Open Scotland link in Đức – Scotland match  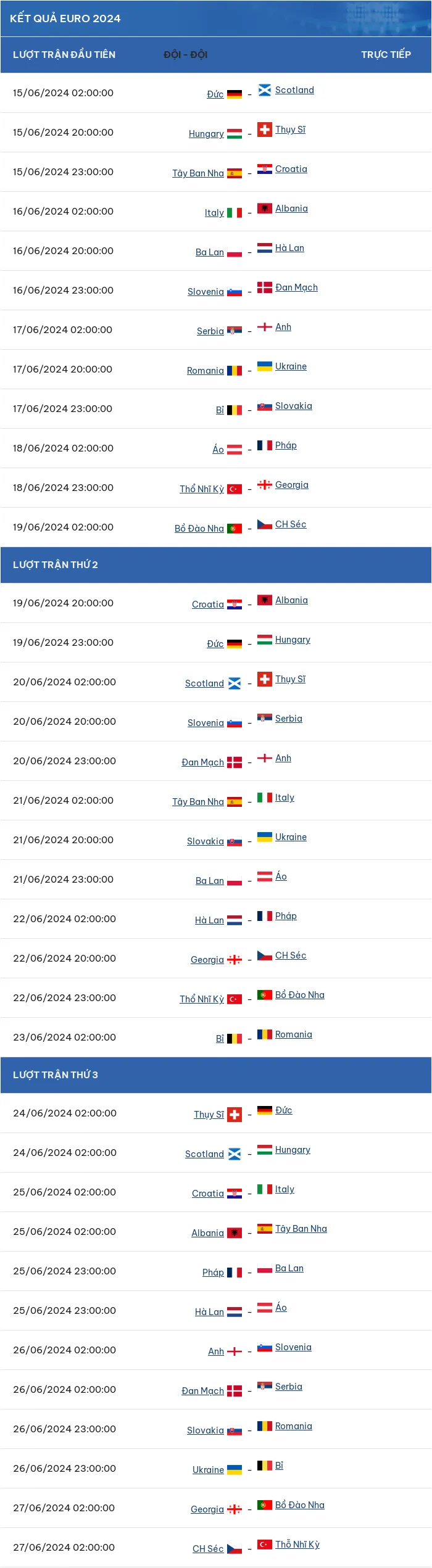coord(294,90)
